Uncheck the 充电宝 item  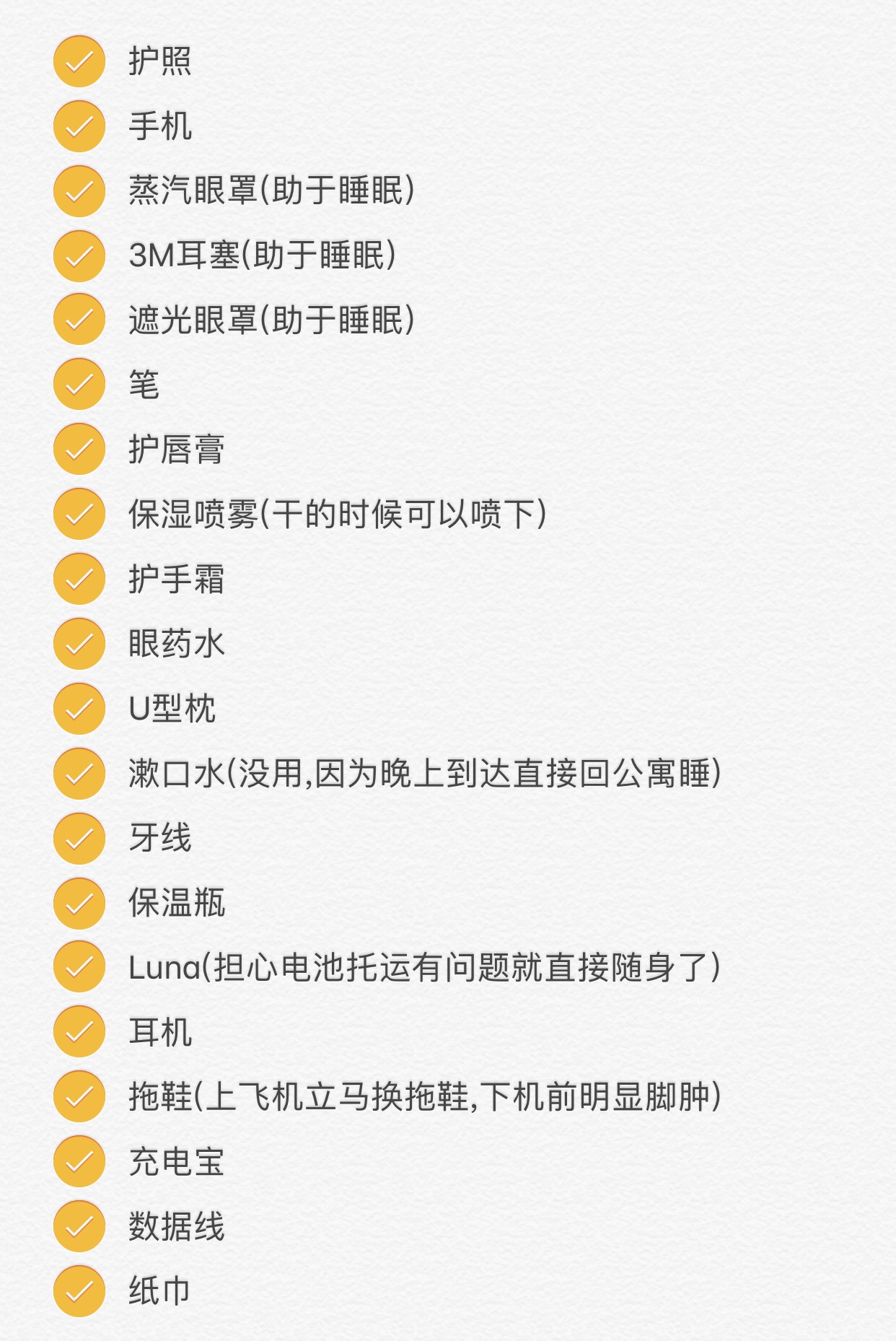79,1161
